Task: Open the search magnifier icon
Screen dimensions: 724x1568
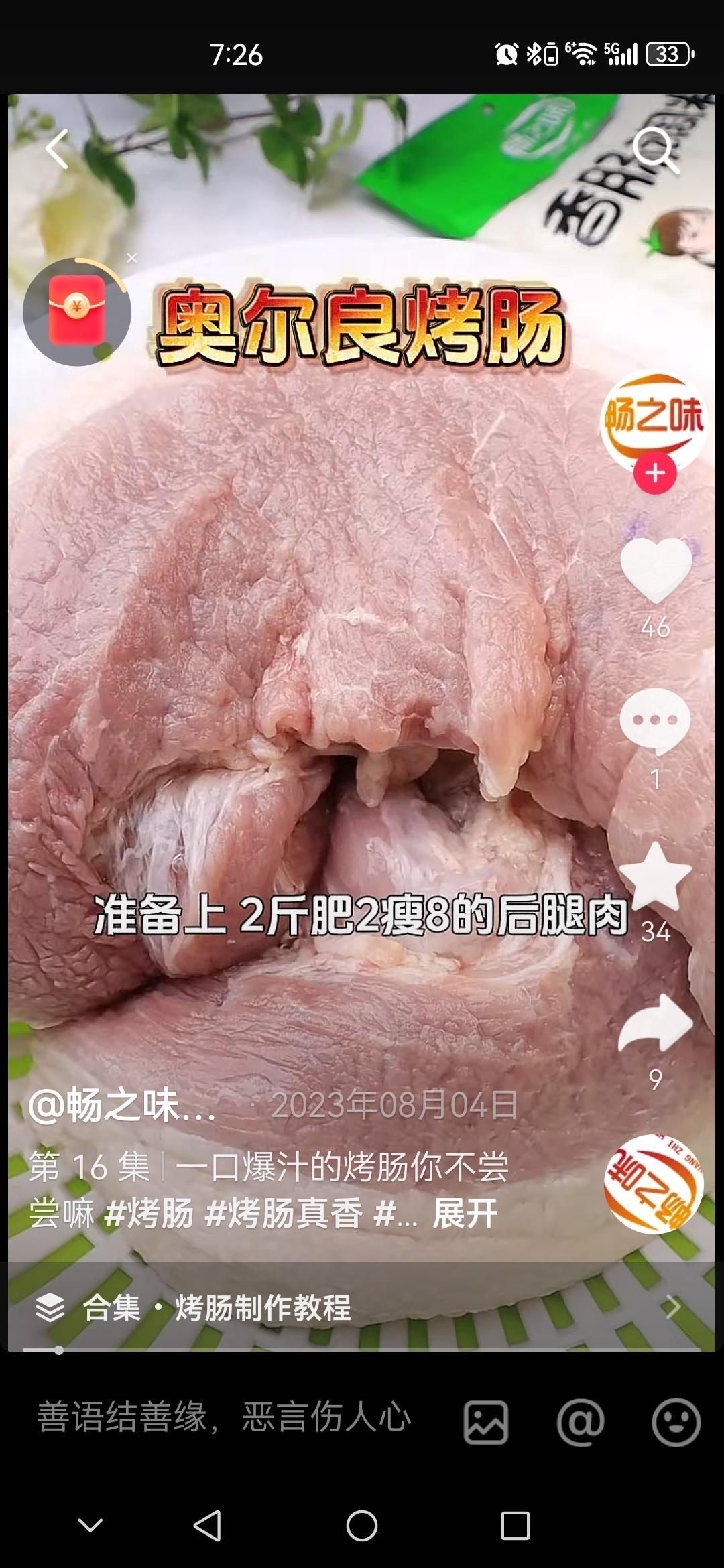Action: 655,150
